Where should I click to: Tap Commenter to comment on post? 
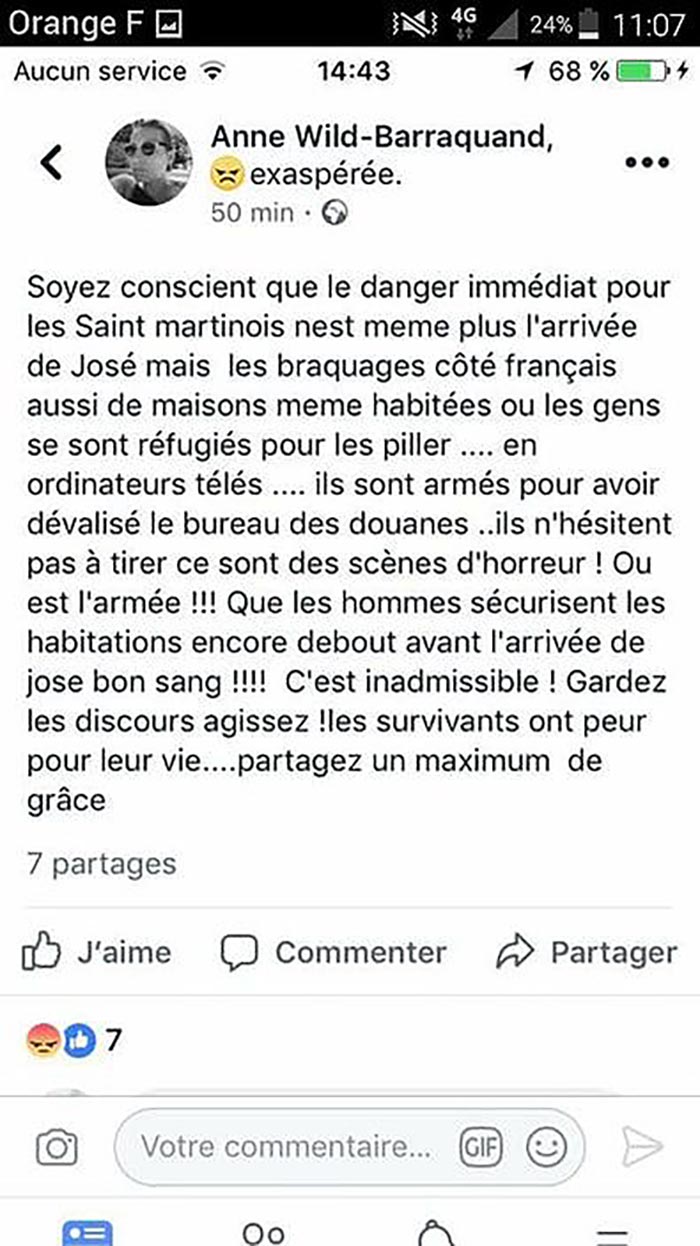click(x=334, y=952)
